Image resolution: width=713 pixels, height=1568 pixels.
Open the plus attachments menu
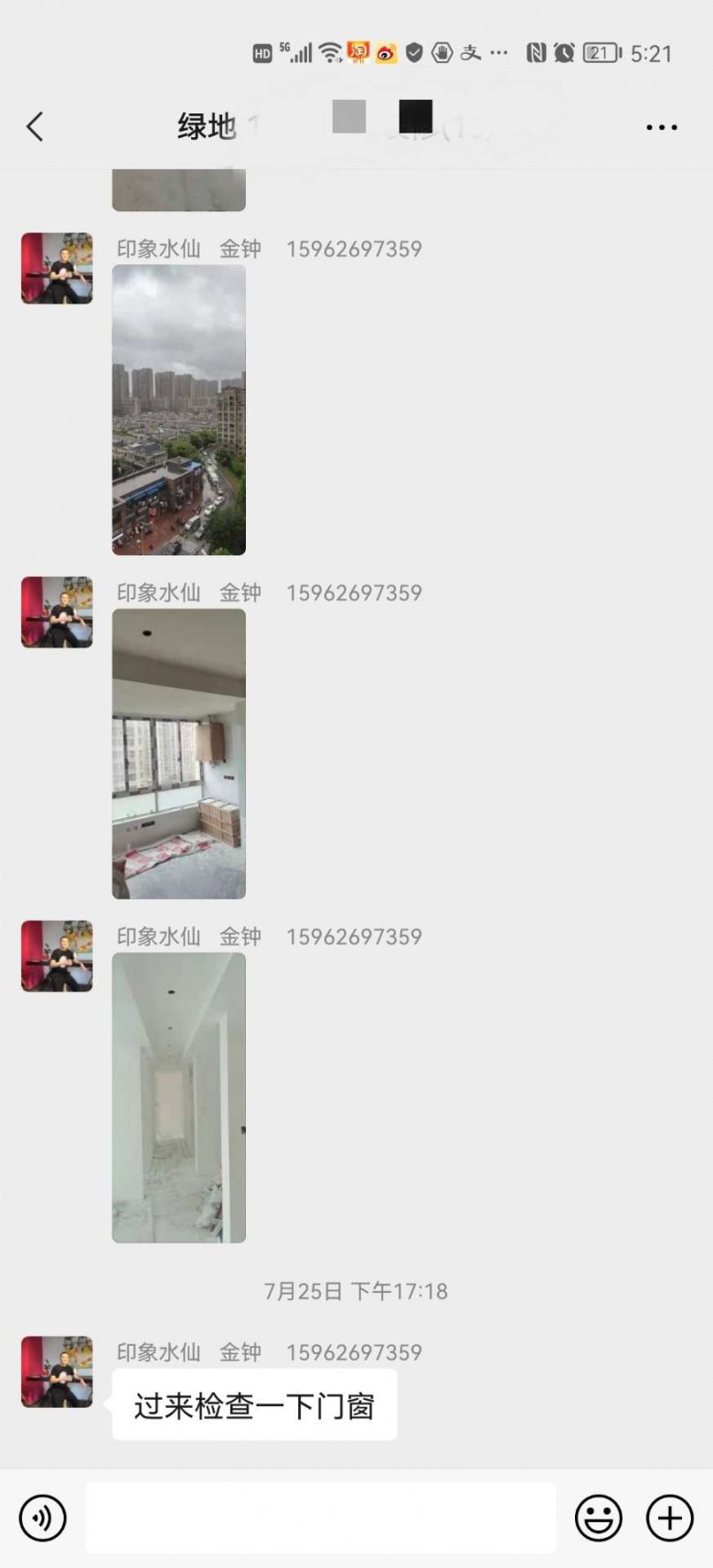tap(669, 1519)
